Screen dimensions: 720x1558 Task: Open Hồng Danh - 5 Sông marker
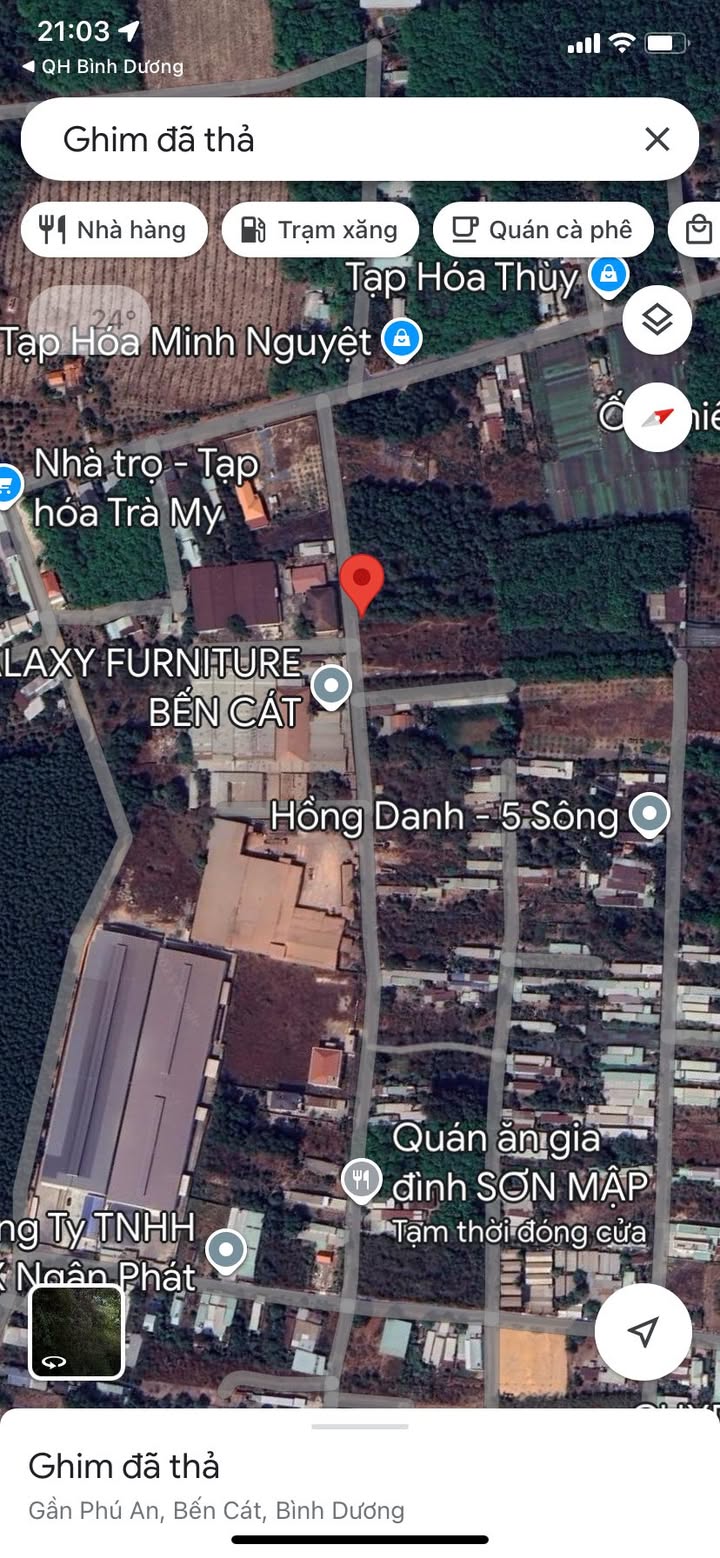(x=650, y=814)
